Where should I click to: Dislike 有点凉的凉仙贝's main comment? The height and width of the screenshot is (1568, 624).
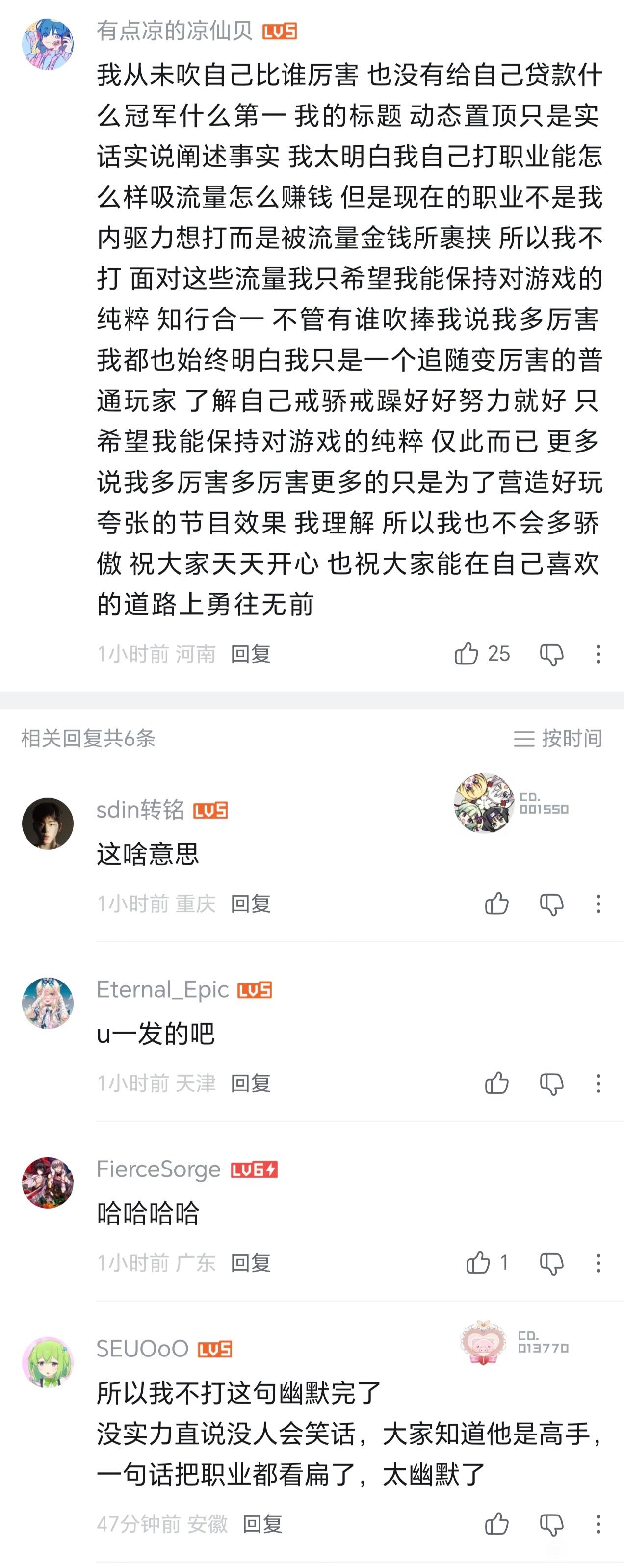[551, 654]
